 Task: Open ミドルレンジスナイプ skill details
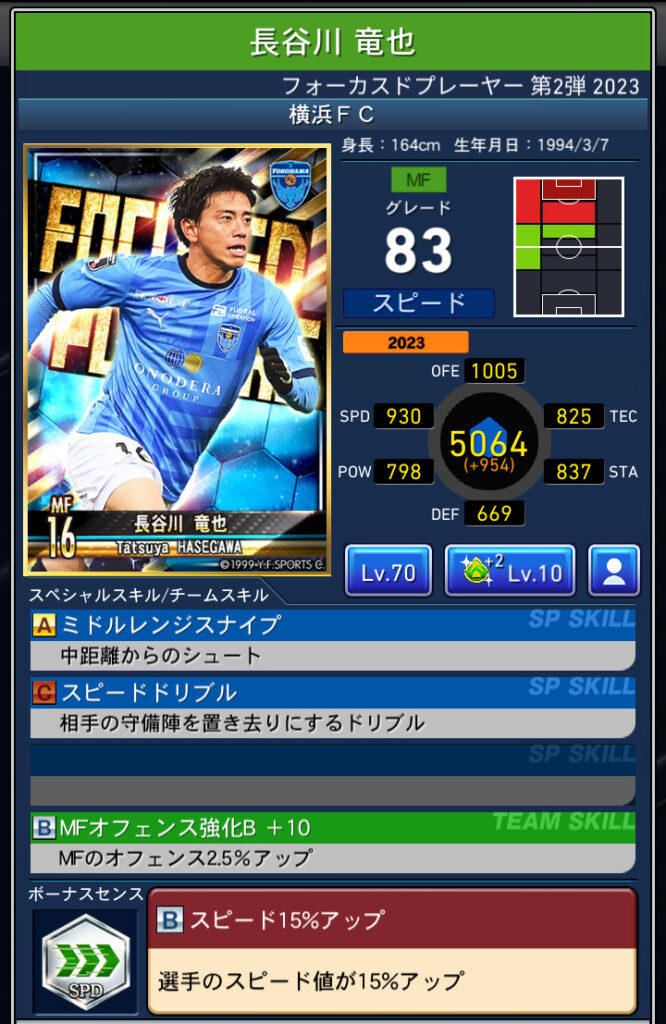[x=332, y=640]
